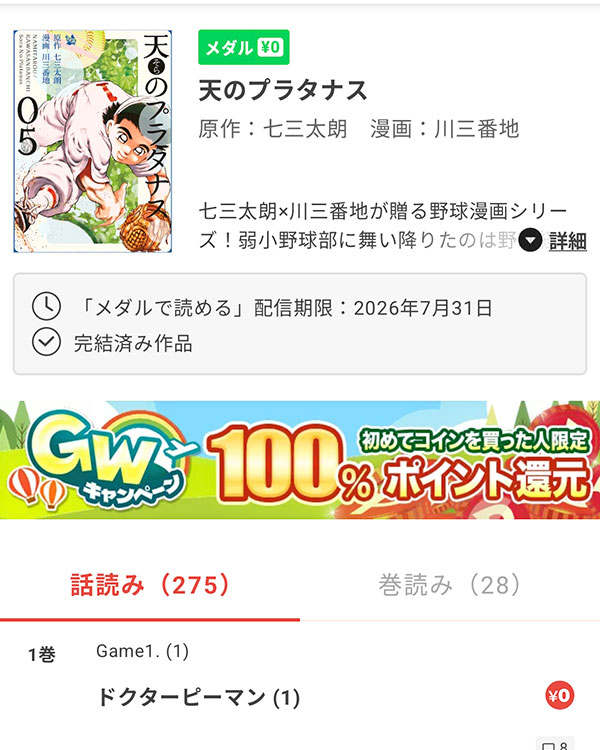The image size is (600, 750).
Task: Expand the 詳細 description details
Action: 553,241
